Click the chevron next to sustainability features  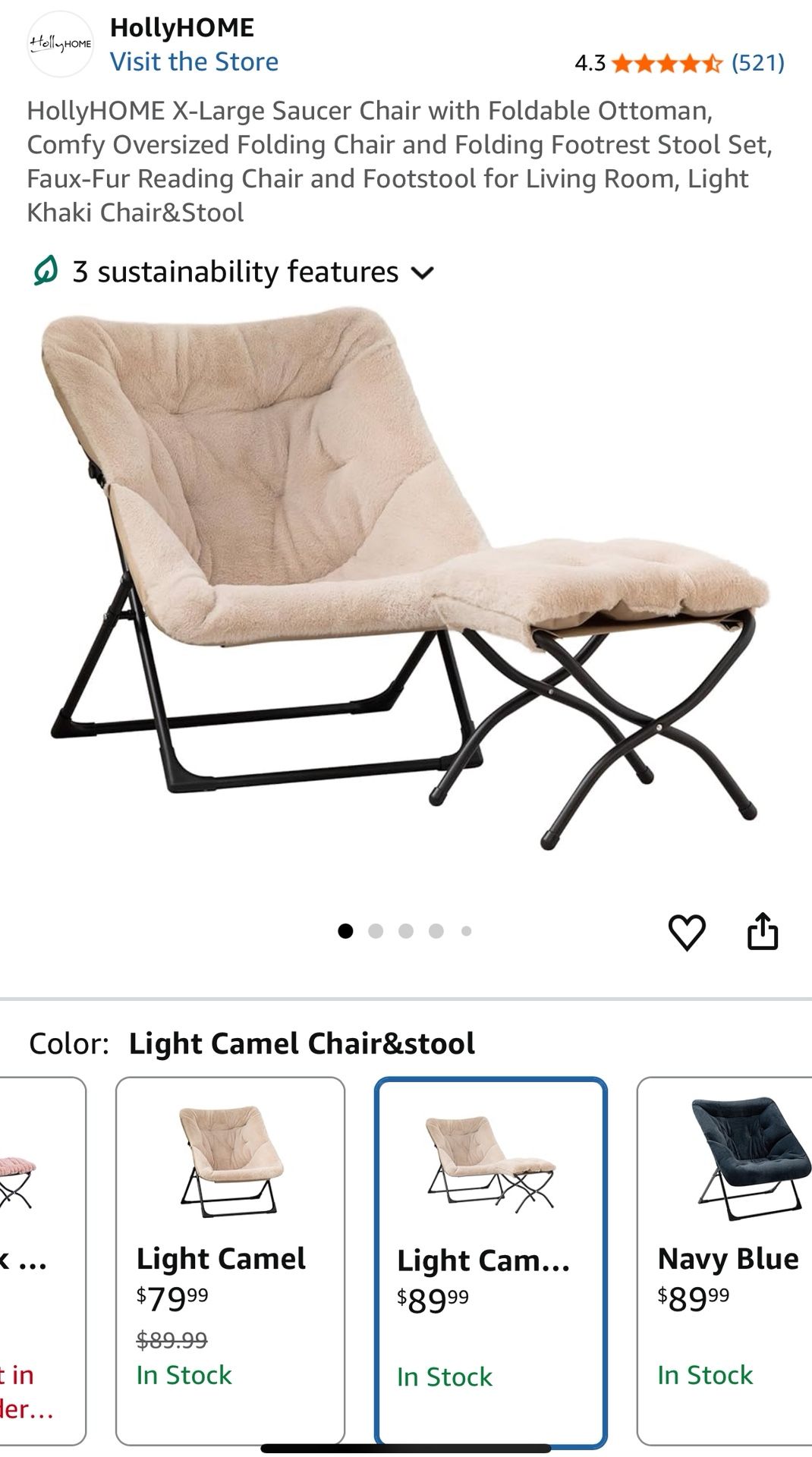[423, 272]
